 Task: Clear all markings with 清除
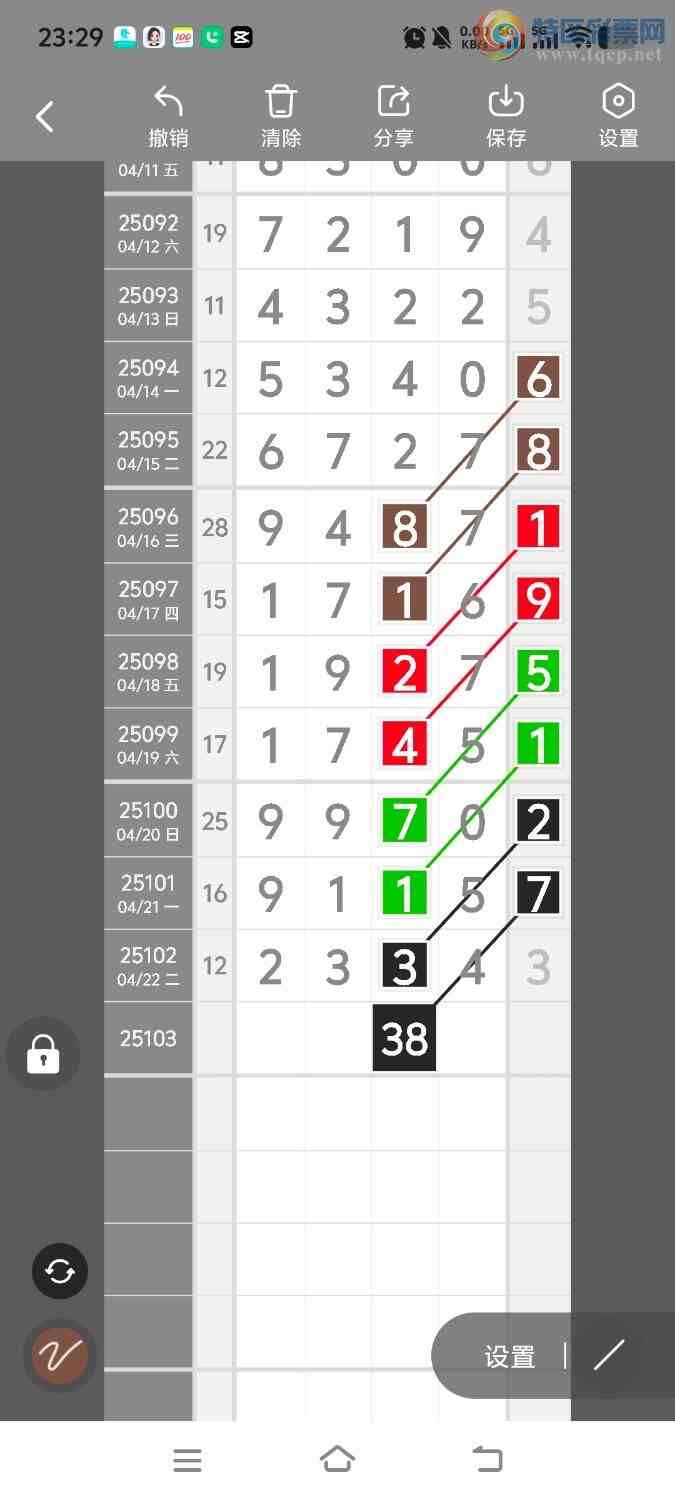(281, 117)
